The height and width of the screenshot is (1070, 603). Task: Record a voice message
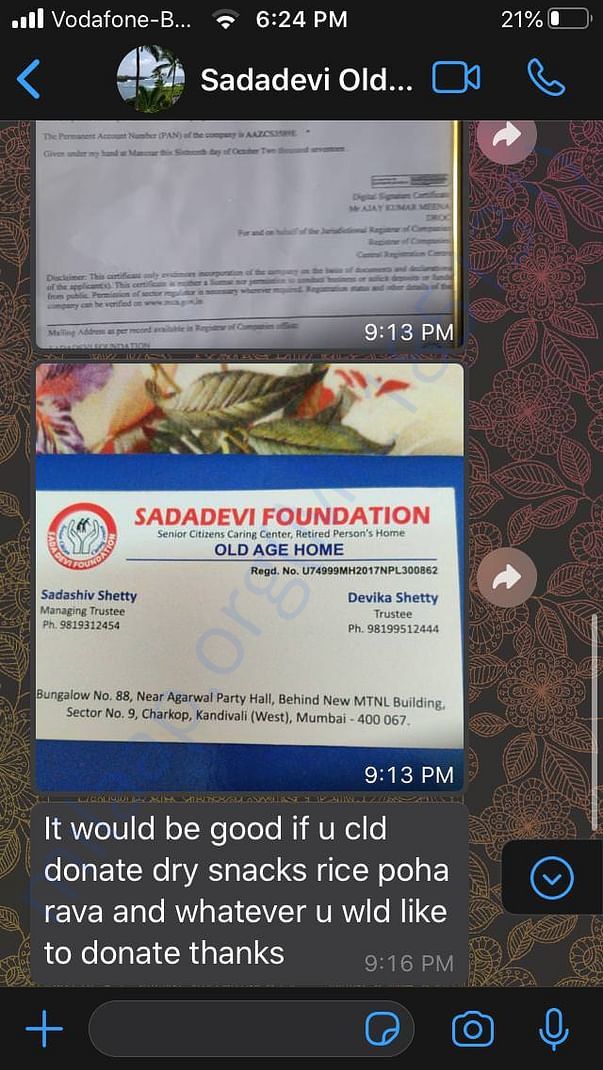(x=553, y=1029)
